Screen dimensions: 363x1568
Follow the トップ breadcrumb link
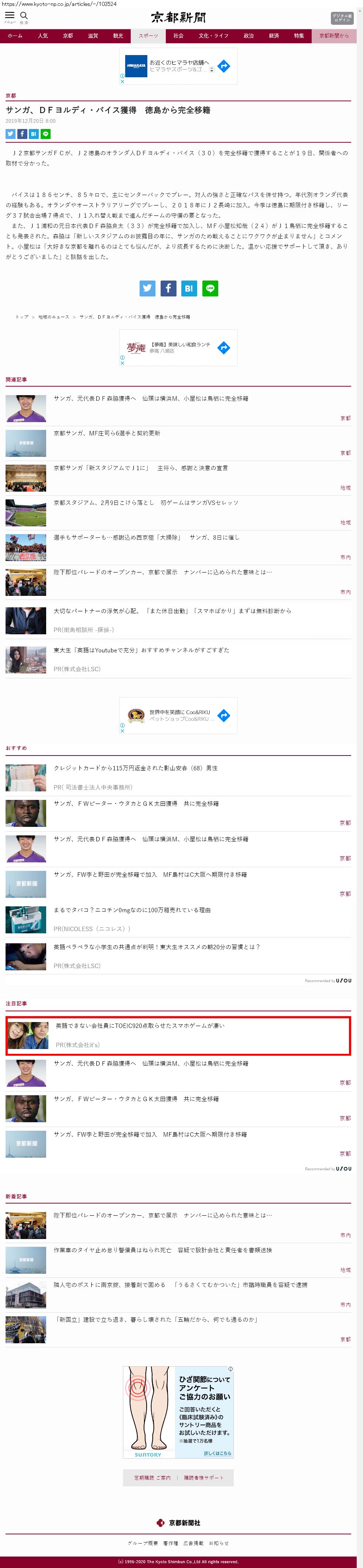pos(22,317)
